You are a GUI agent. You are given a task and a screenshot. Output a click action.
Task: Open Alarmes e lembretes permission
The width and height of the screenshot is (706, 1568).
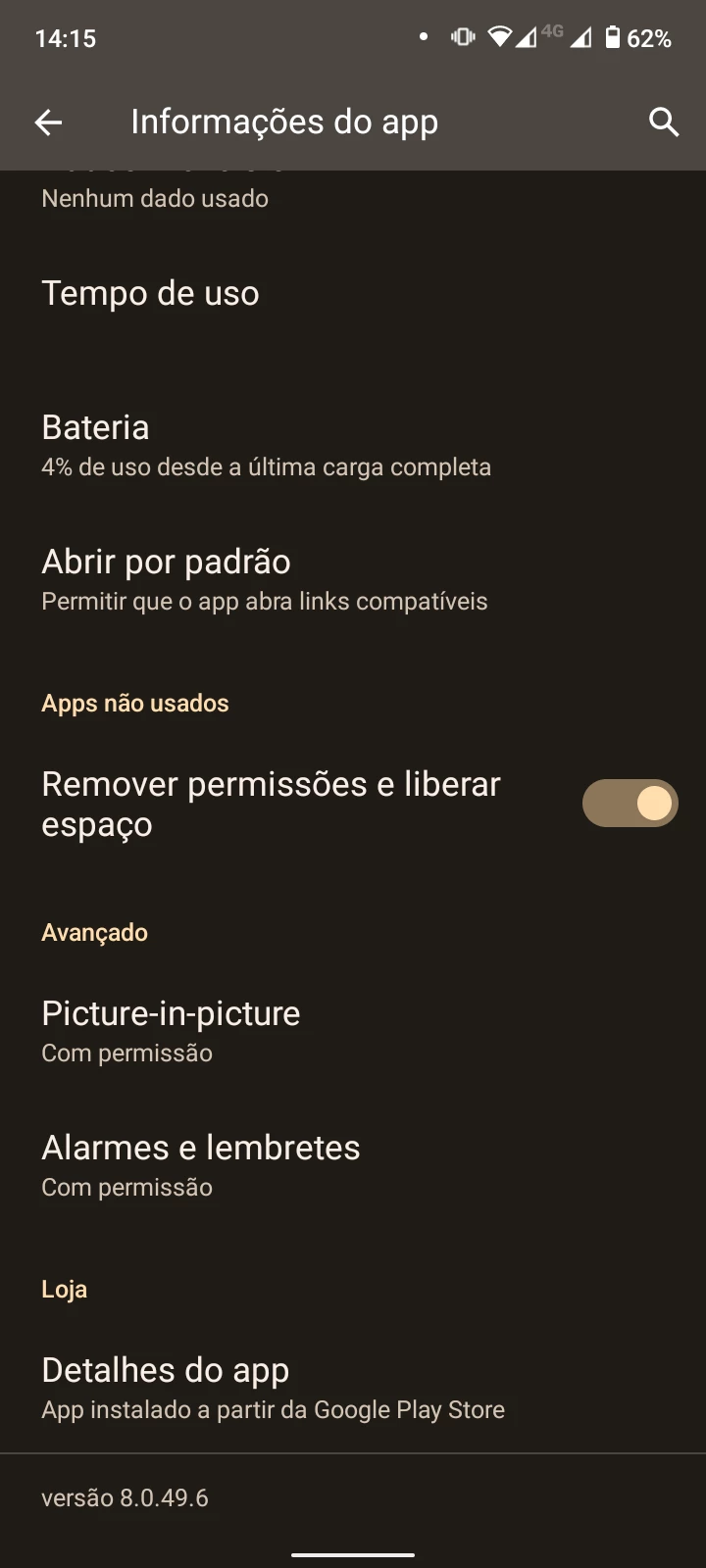pyautogui.click(x=201, y=1165)
